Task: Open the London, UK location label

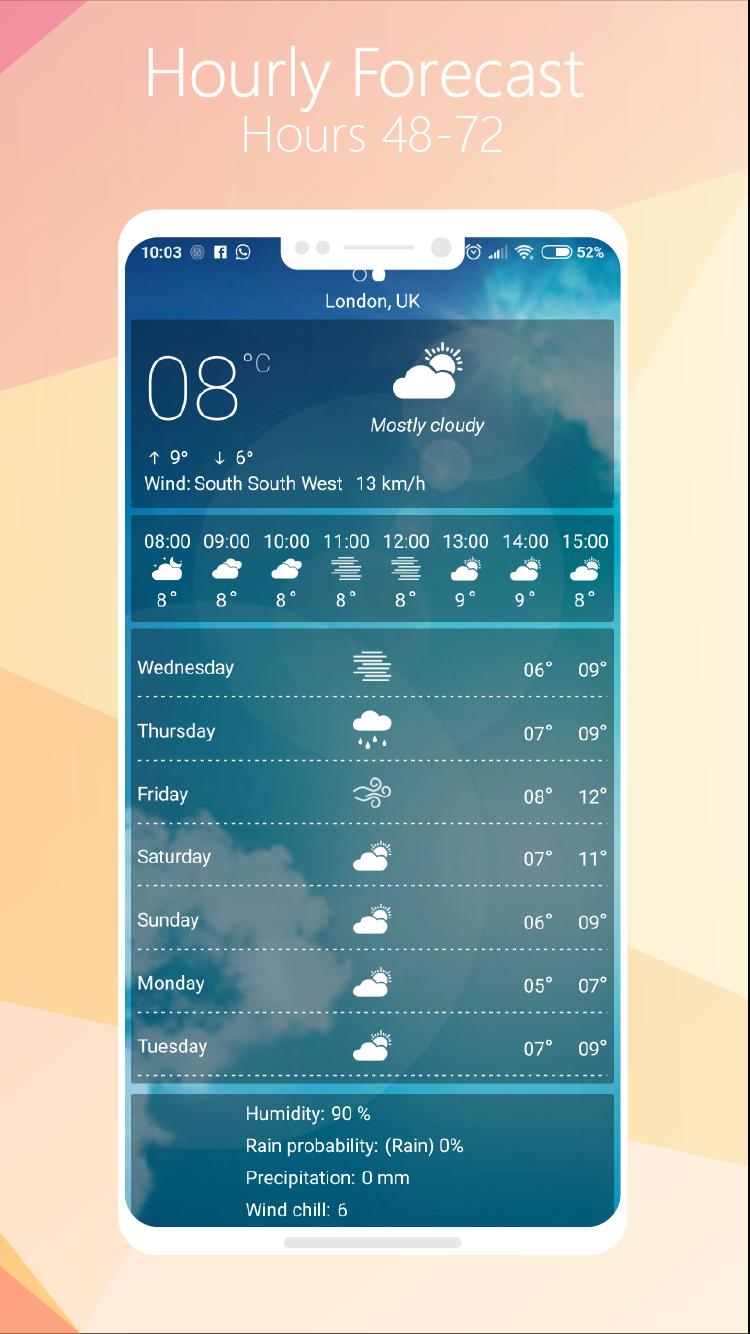Action: 373,300
